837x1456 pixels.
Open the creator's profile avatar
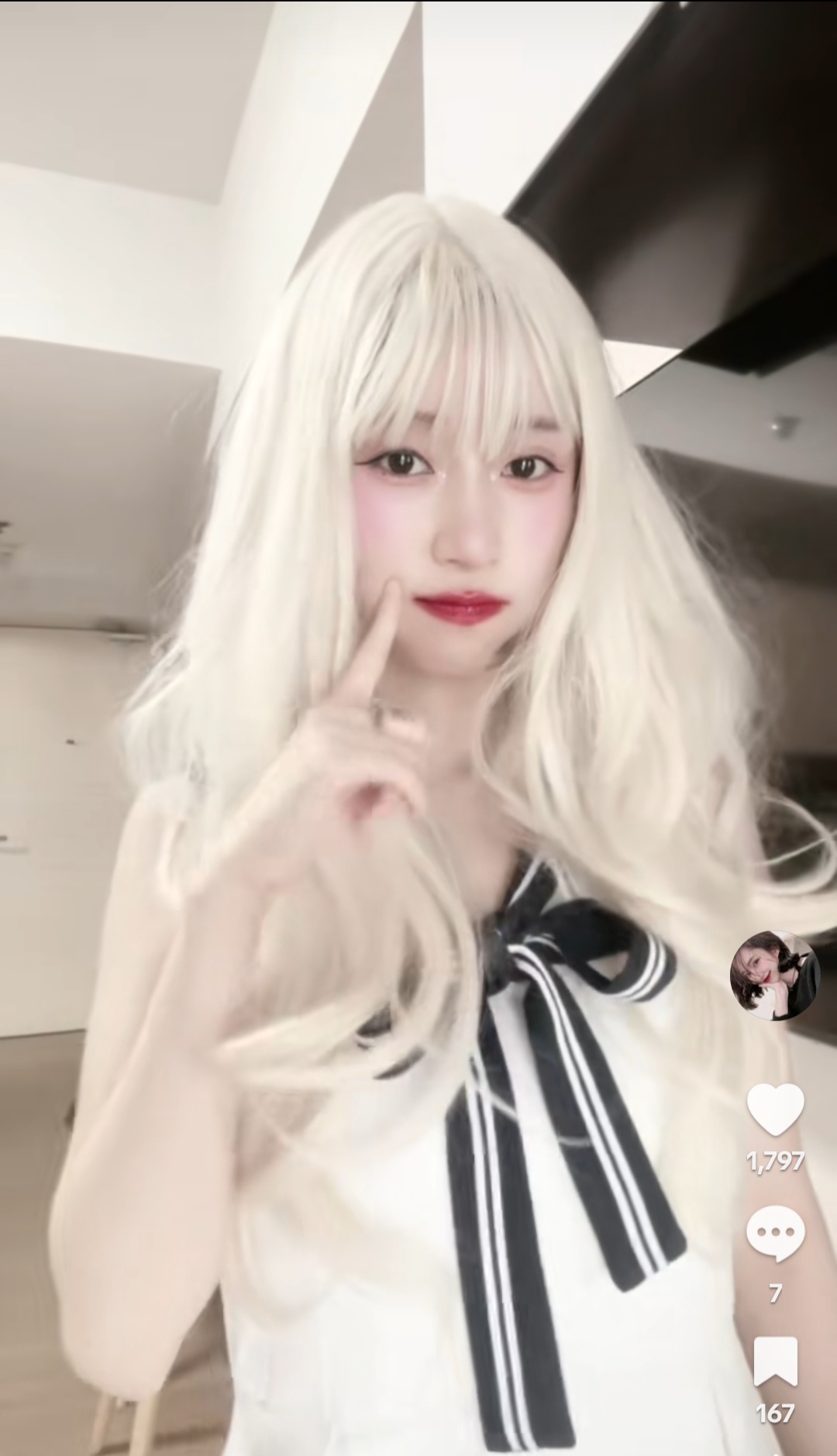click(774, 975)
